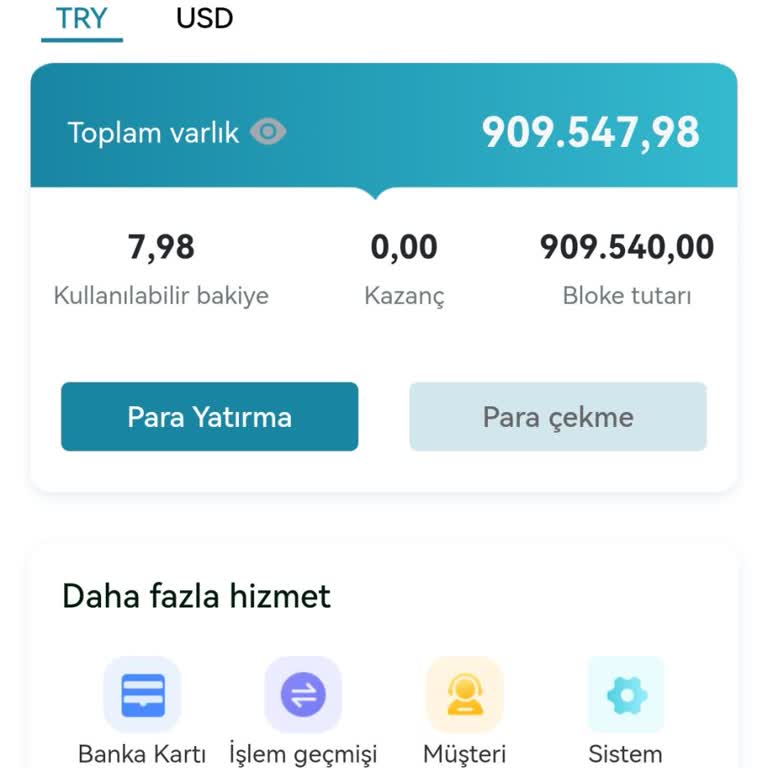Open the Sistem settings service
This screenshot has height=768, width=768.
[626, 696]
